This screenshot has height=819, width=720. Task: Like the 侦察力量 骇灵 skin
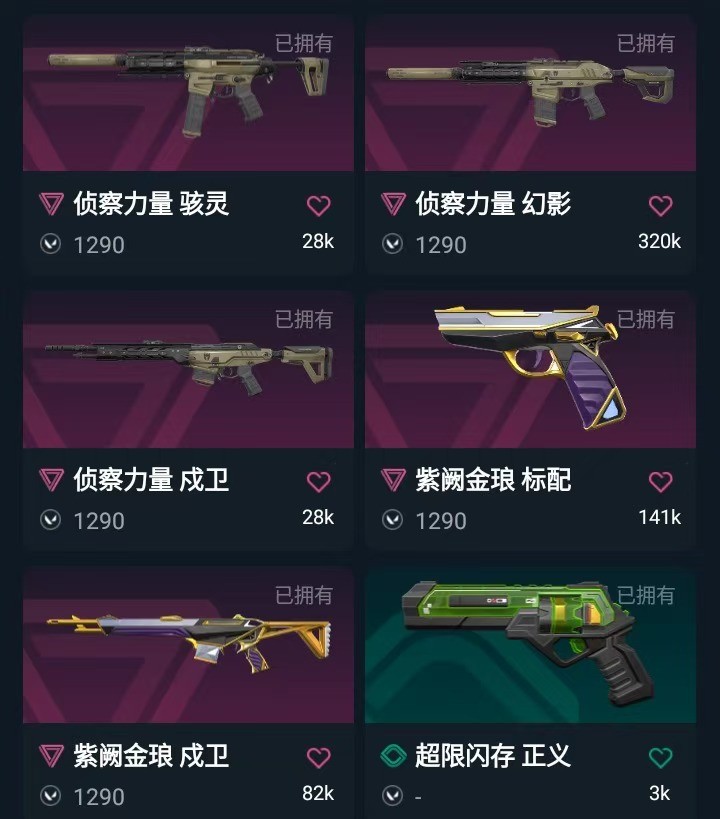point(318,206)
